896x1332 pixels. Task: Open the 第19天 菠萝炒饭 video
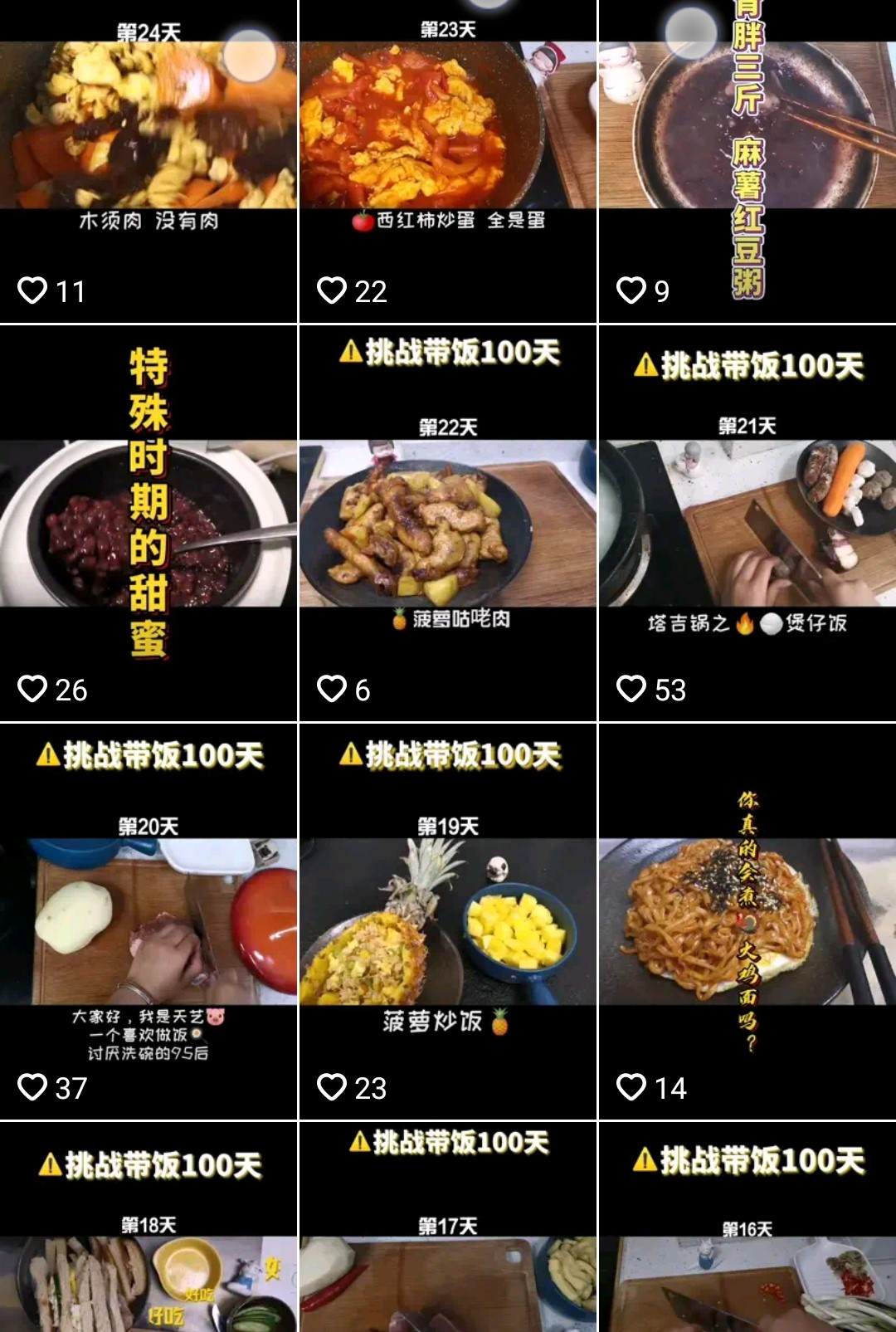point(447,921)
